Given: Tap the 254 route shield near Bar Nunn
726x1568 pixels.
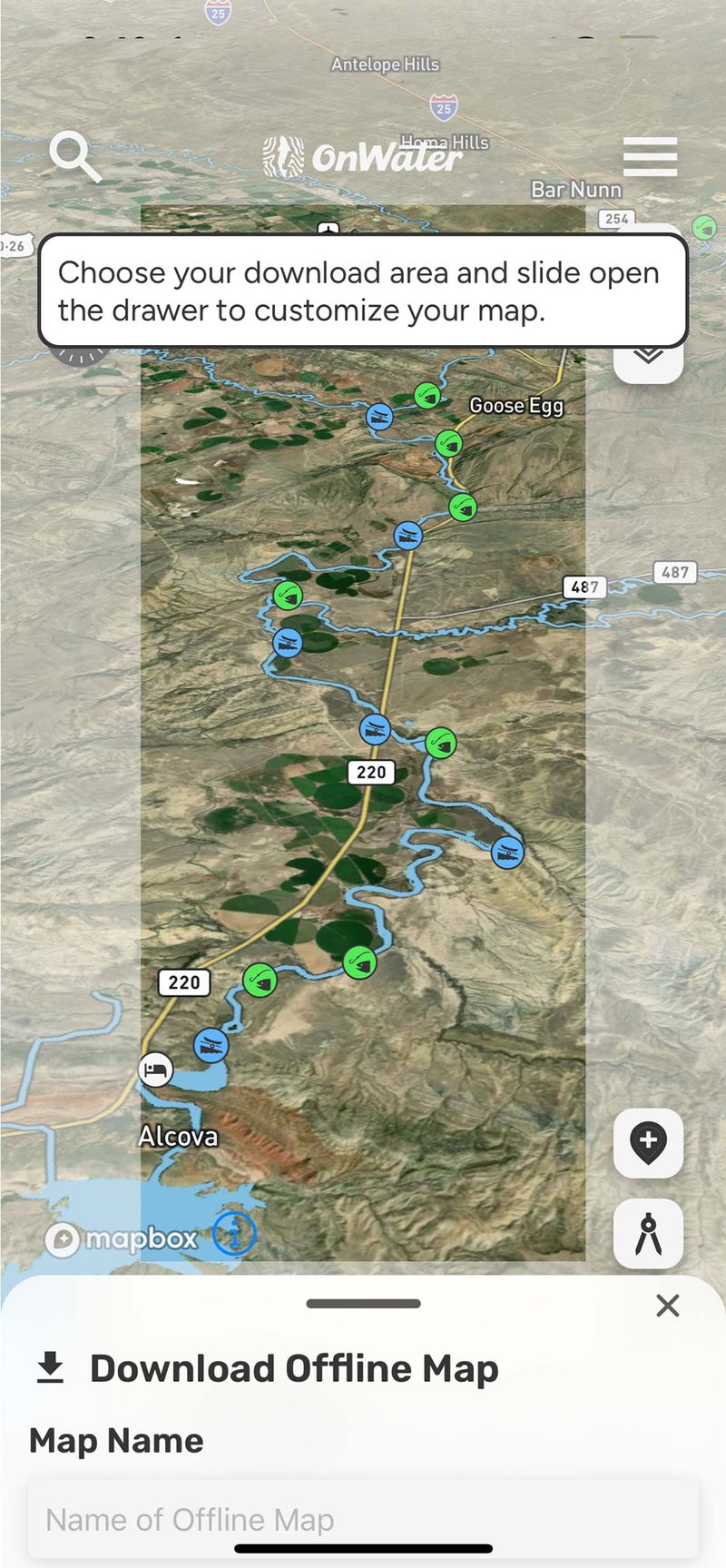Looking at the screenshot, I should (618, 219).
